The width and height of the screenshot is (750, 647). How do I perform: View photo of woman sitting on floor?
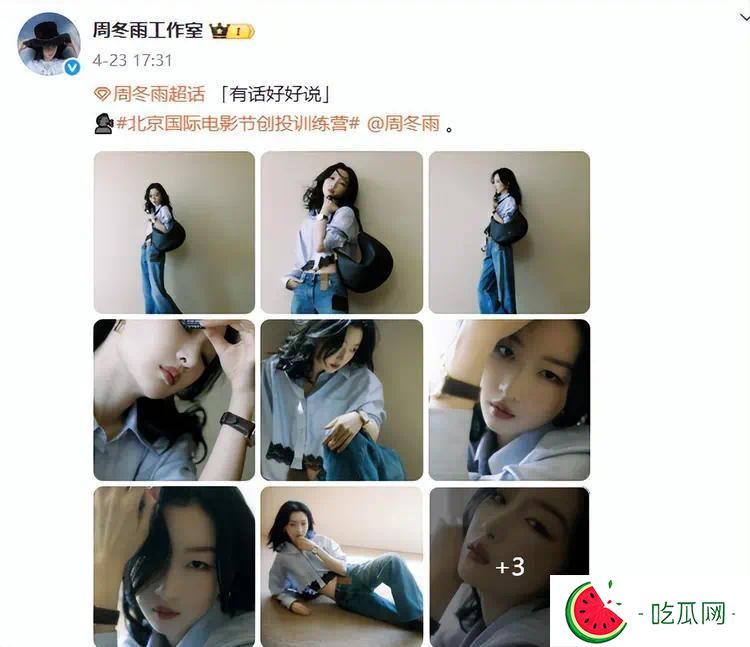click(341, 566)
